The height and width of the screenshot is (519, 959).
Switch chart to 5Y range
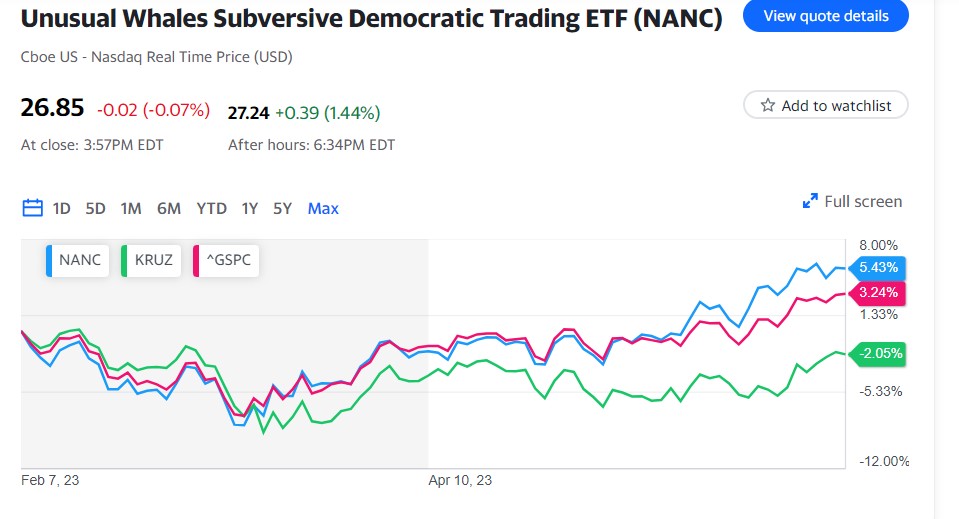click(x=283, y=208)
